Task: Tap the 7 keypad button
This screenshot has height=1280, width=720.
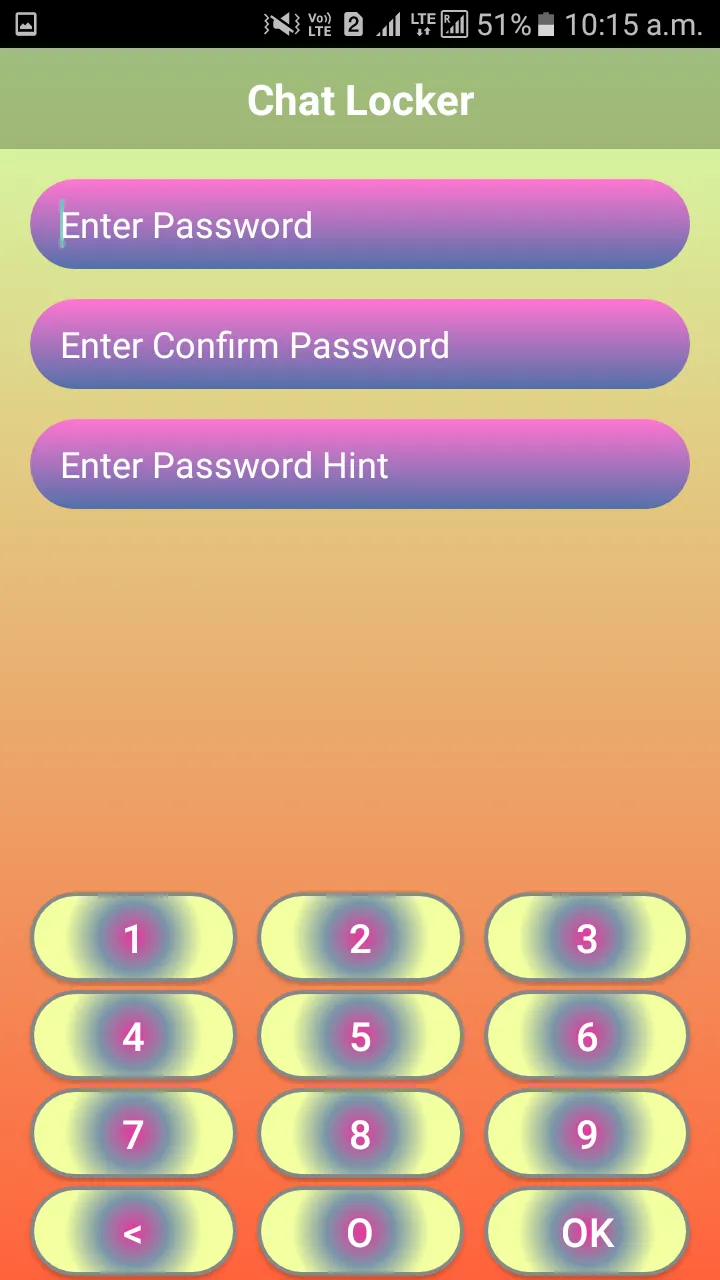Action: tap(133, 1134)
